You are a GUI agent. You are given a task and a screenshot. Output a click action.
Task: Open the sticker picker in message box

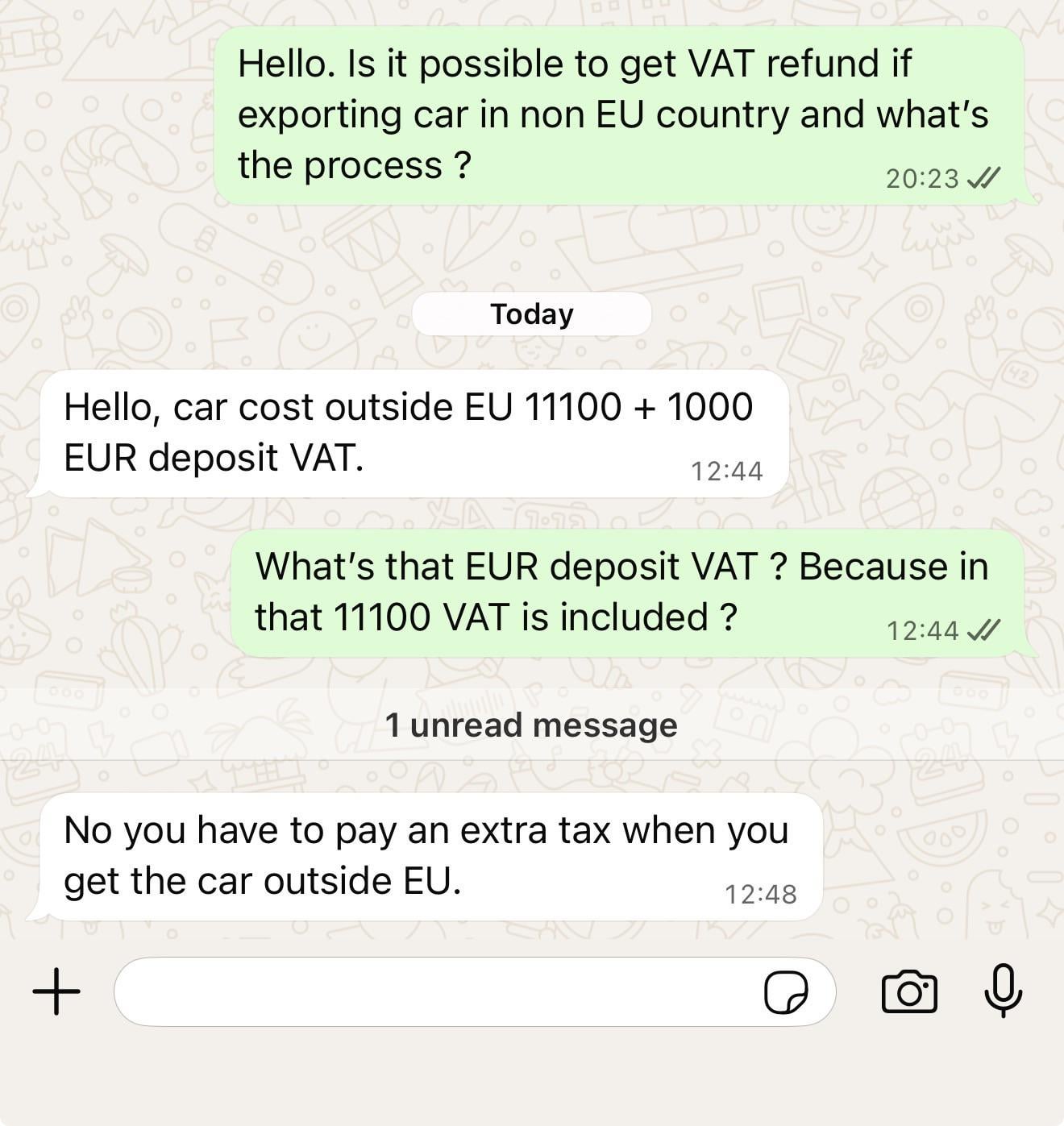tap(786, 992)
